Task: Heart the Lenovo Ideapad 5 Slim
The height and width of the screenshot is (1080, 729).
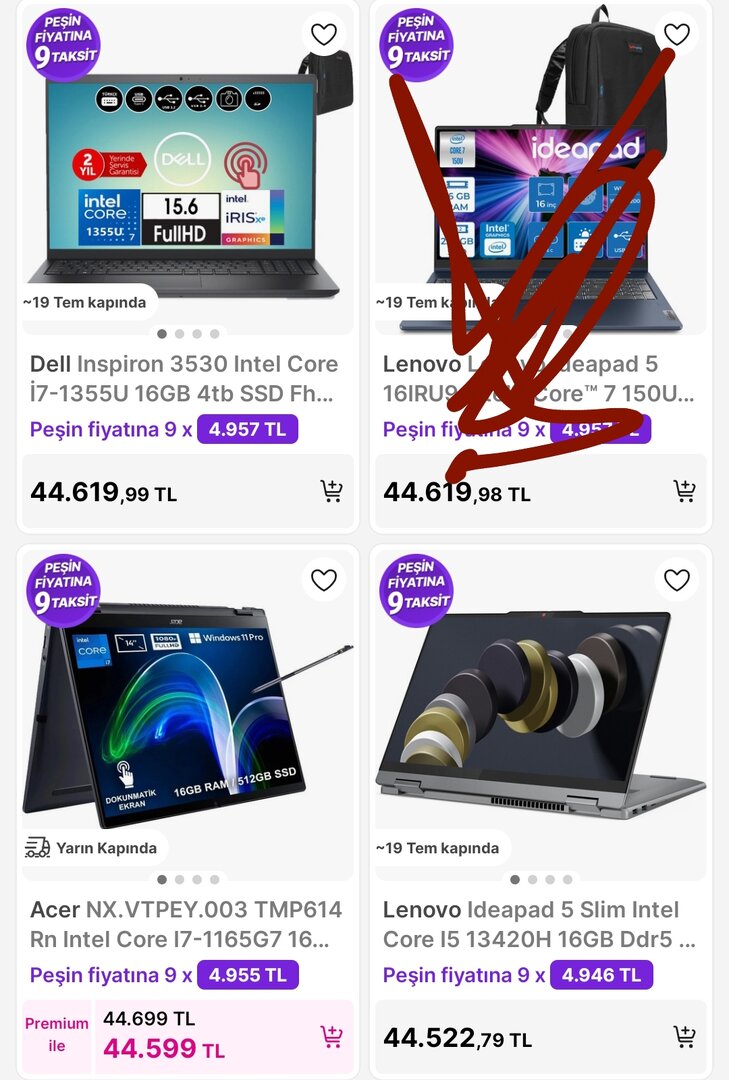Action: (677, 580)
